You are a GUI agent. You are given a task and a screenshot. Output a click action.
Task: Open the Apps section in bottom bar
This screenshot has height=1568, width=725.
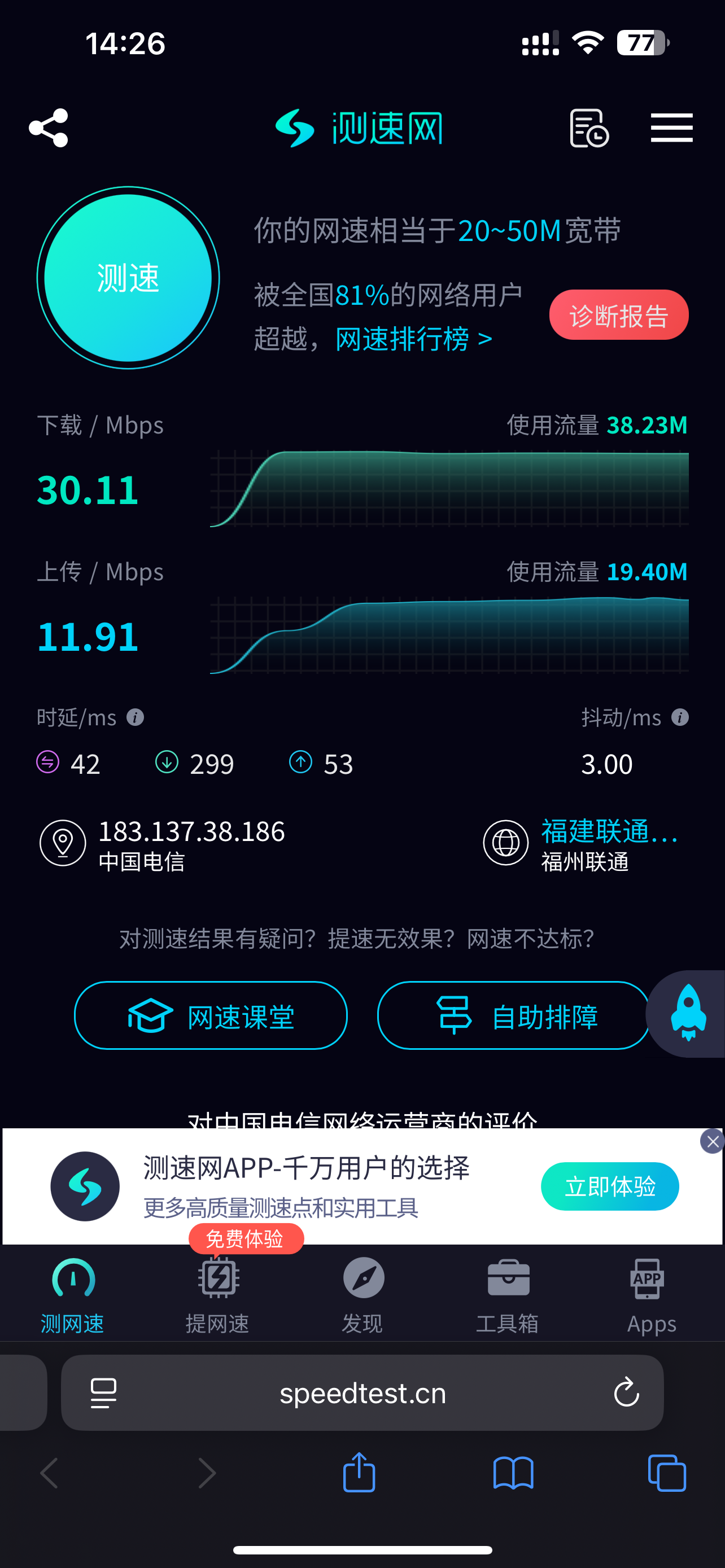click(649, 1278)
